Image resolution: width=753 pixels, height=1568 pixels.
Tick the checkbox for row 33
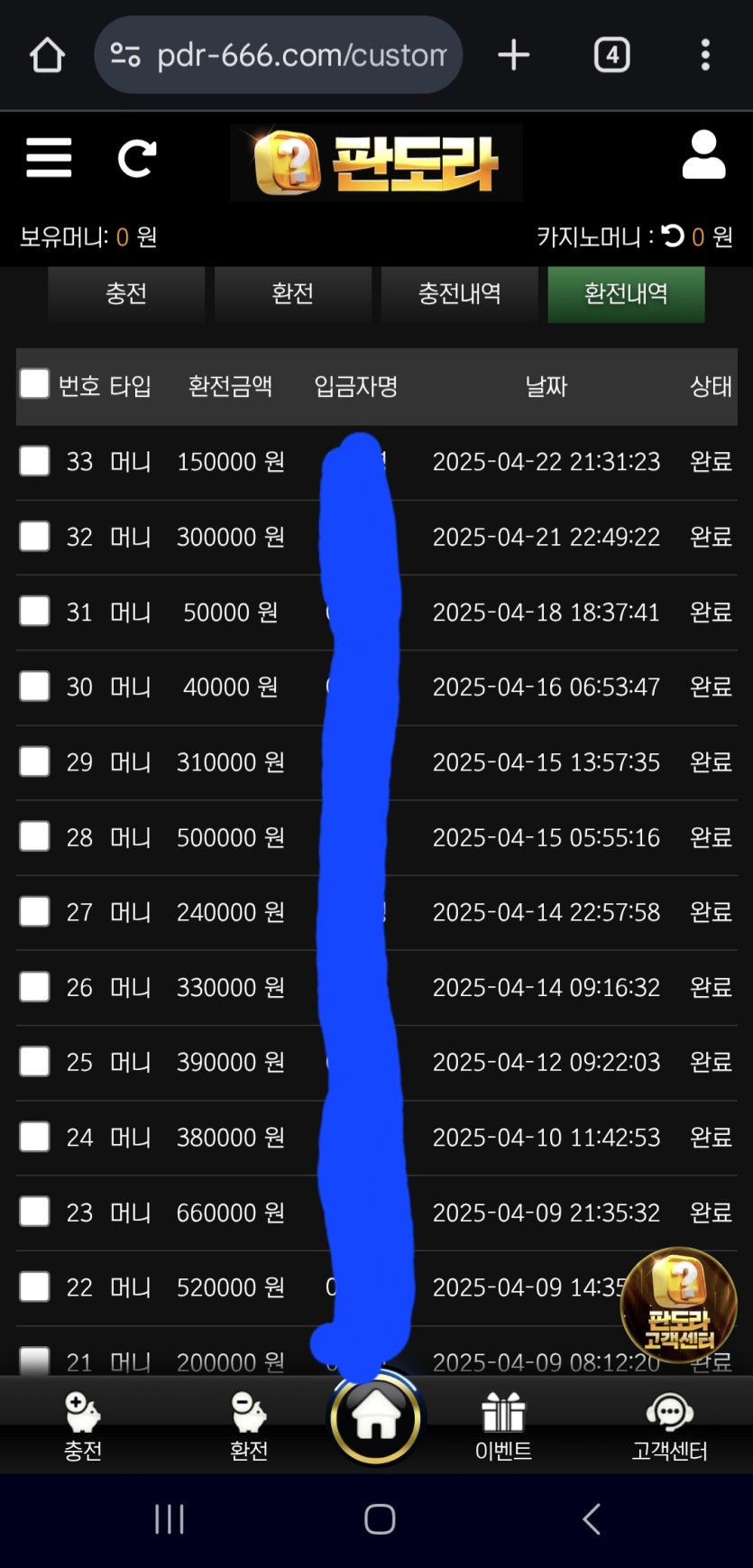(x=34, y=461)
